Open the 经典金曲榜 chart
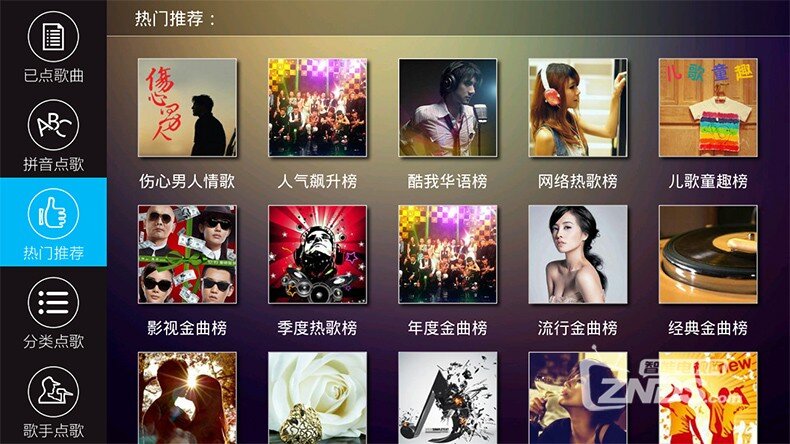This screenshot has width=790, height=444. [707, 255]
